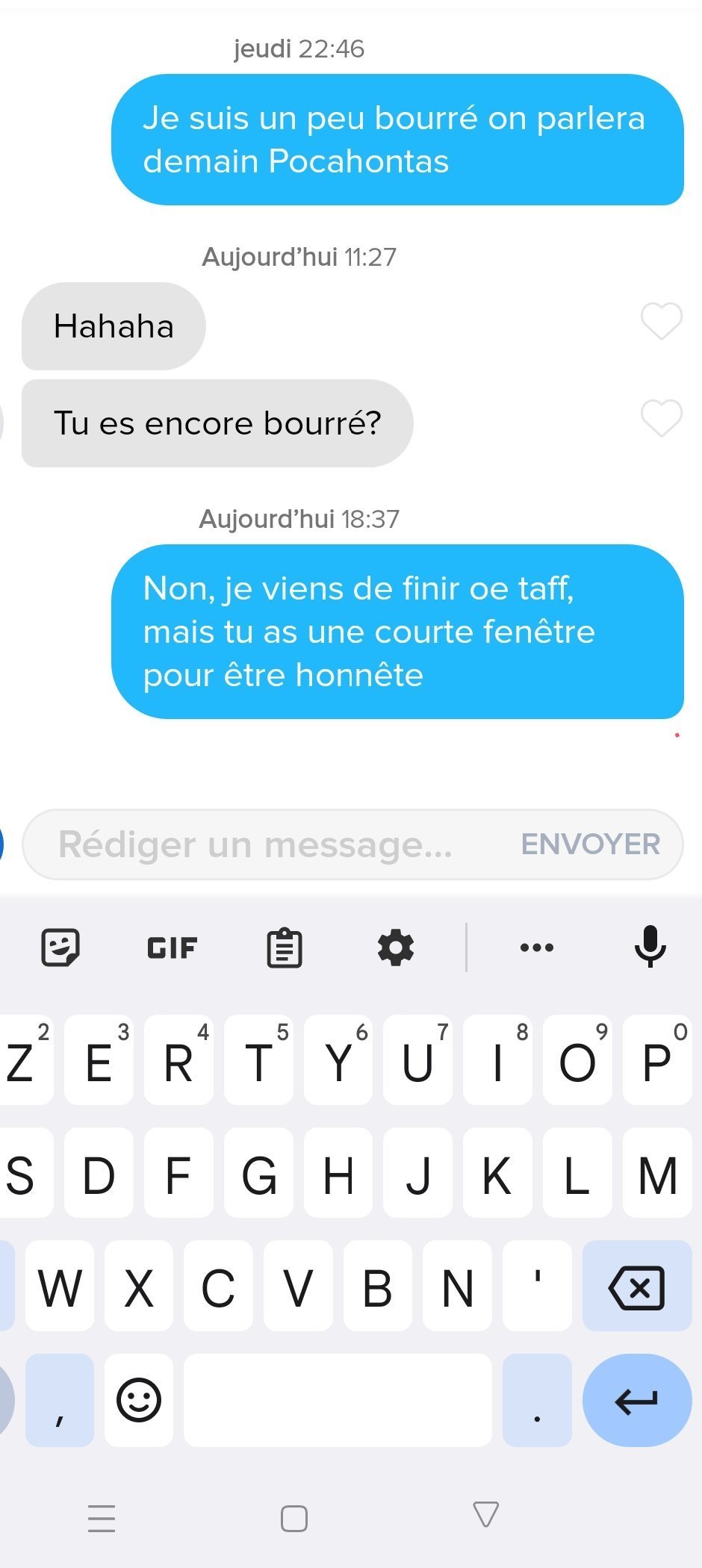Image resolution: width=702 pixels, height=1568 pixels.
Task: Tap the keyboard's return key
Action: 637,1400
